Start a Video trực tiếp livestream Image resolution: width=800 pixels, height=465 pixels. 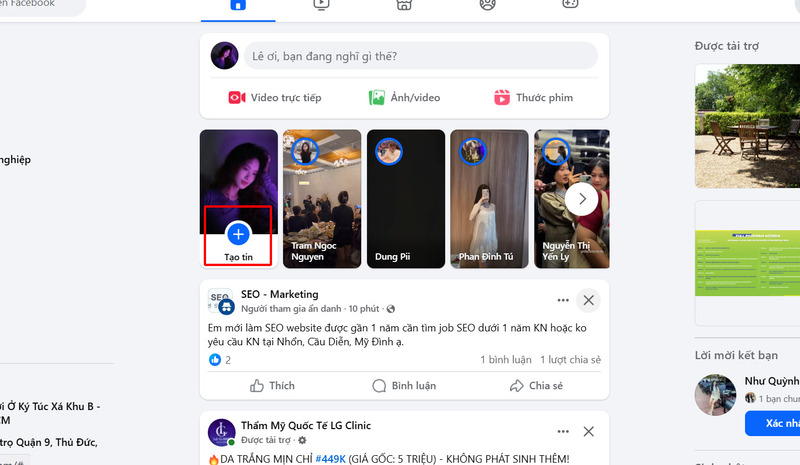(275, 97)
